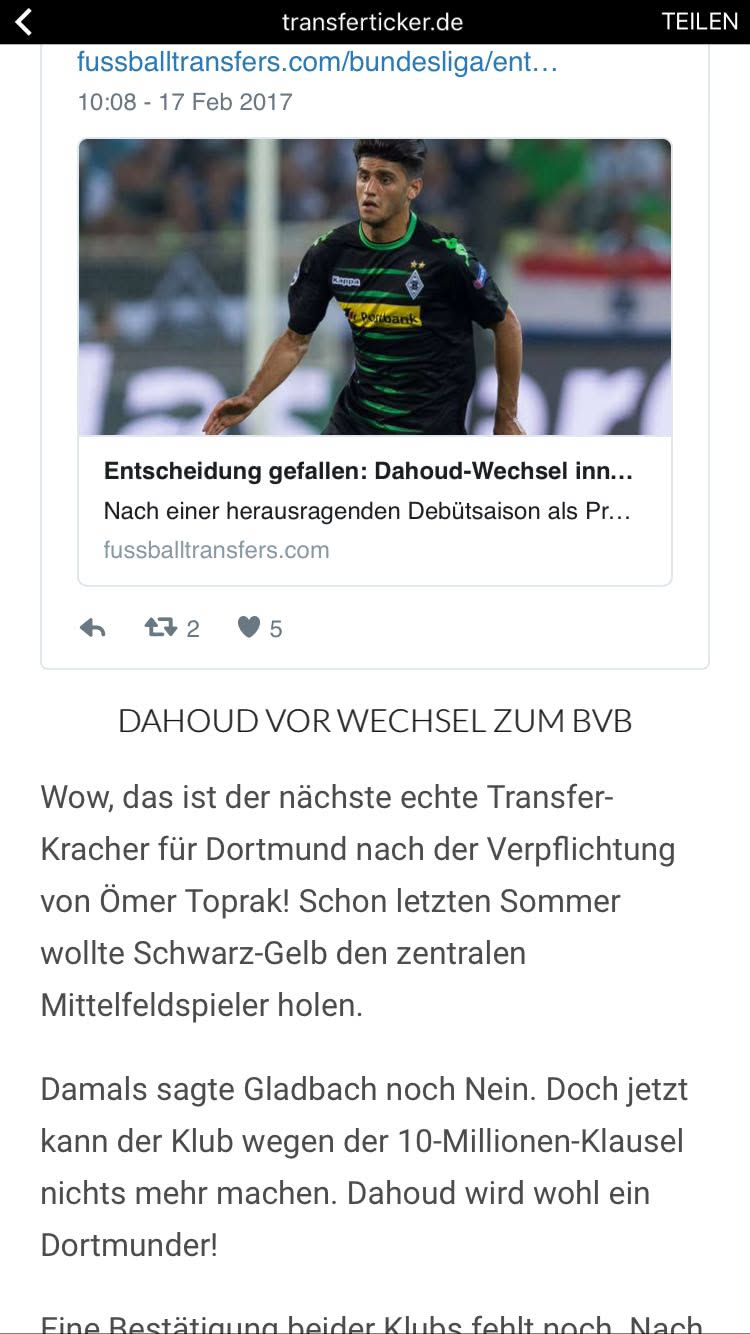
Task: Retweet the embedded Dahoud tweet
Action: click(161, 628)
